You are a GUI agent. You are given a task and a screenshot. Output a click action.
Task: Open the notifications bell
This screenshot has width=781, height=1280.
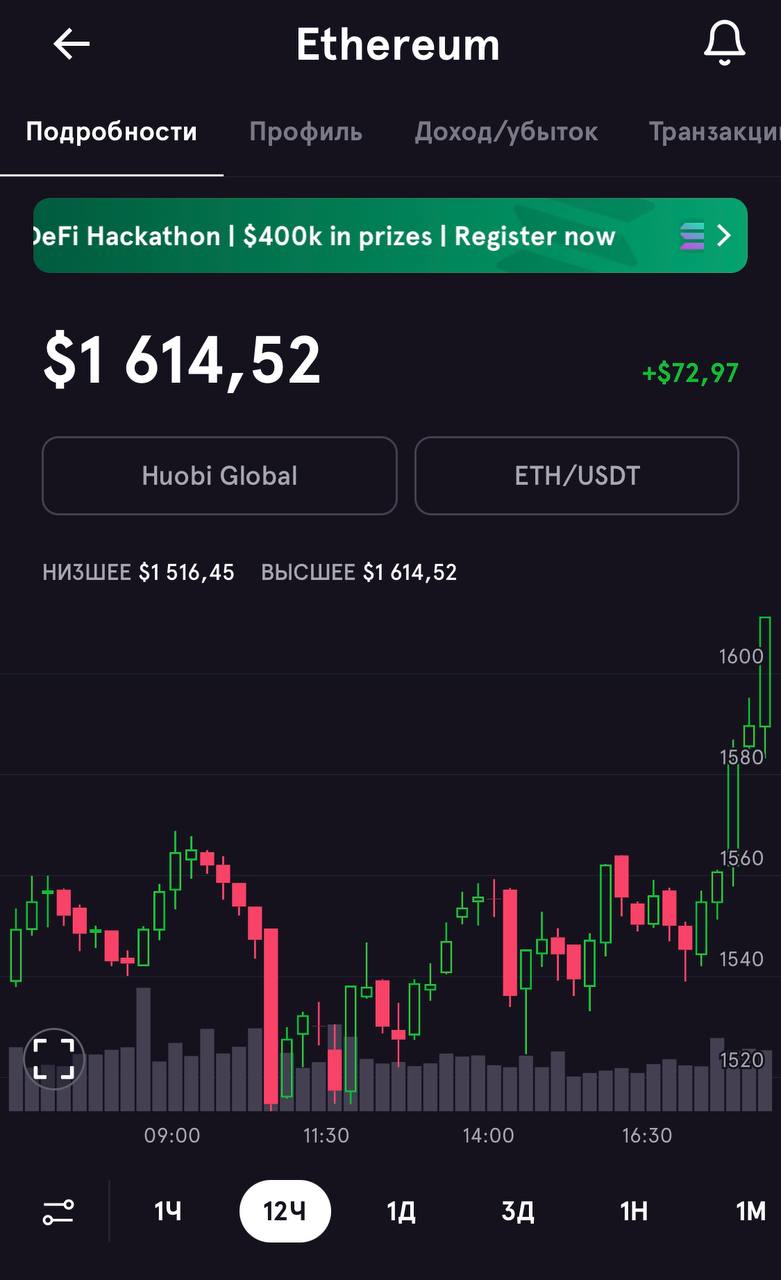724,44
